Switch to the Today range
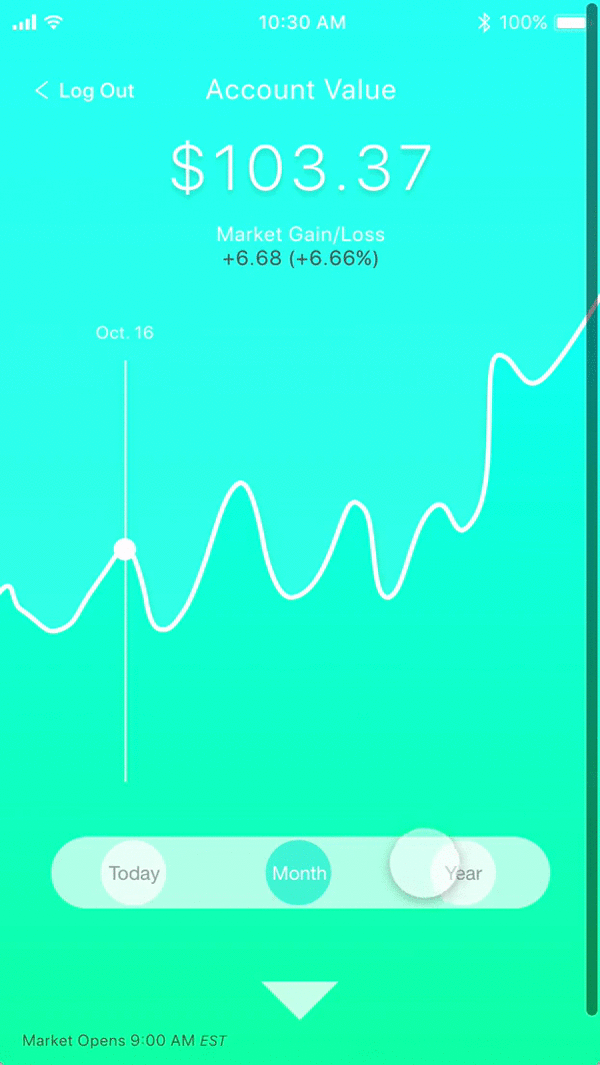Viewport: 600px width, 1065px height. pos(133,873)
